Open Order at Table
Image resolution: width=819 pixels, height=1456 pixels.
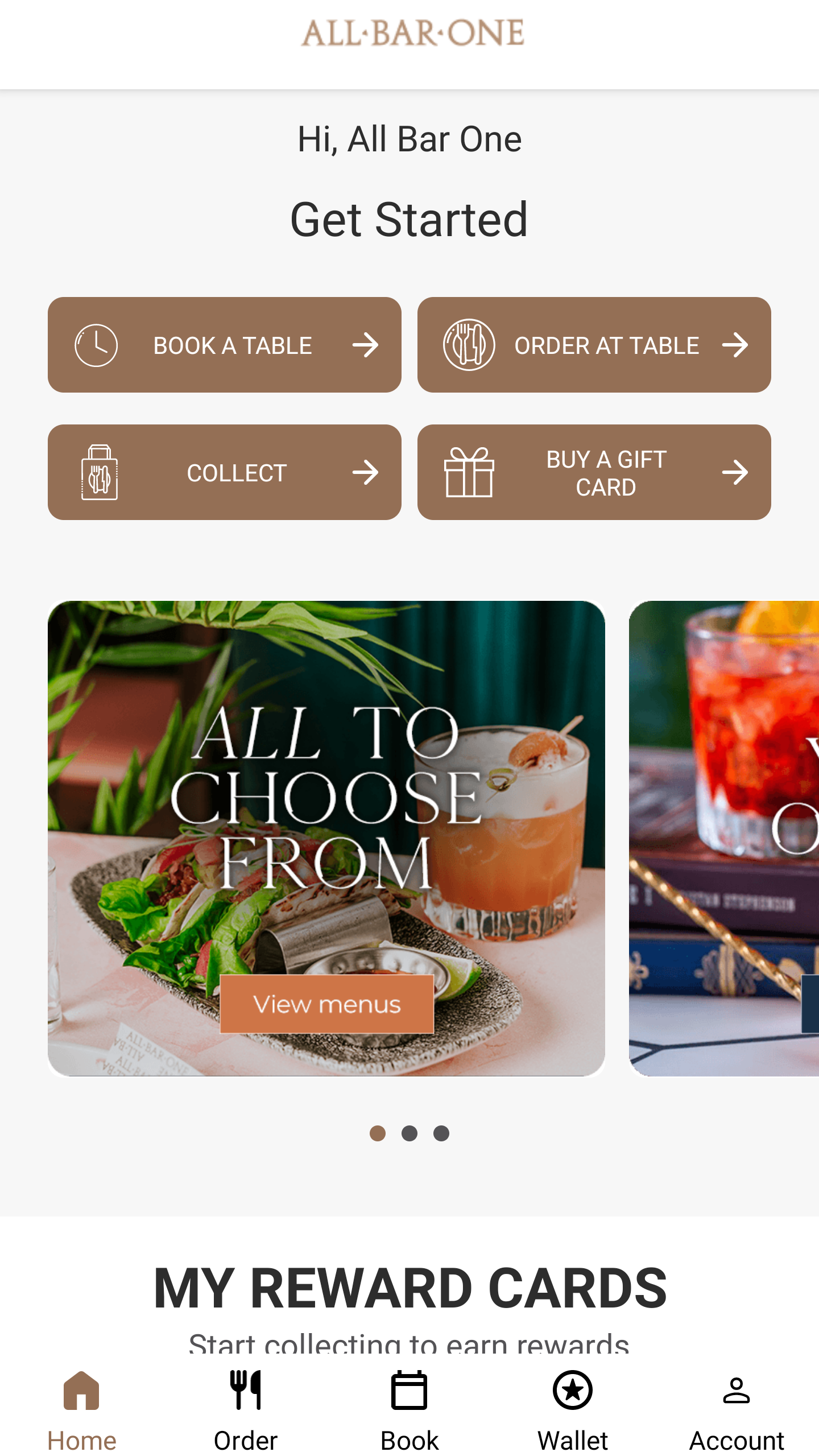594,345
